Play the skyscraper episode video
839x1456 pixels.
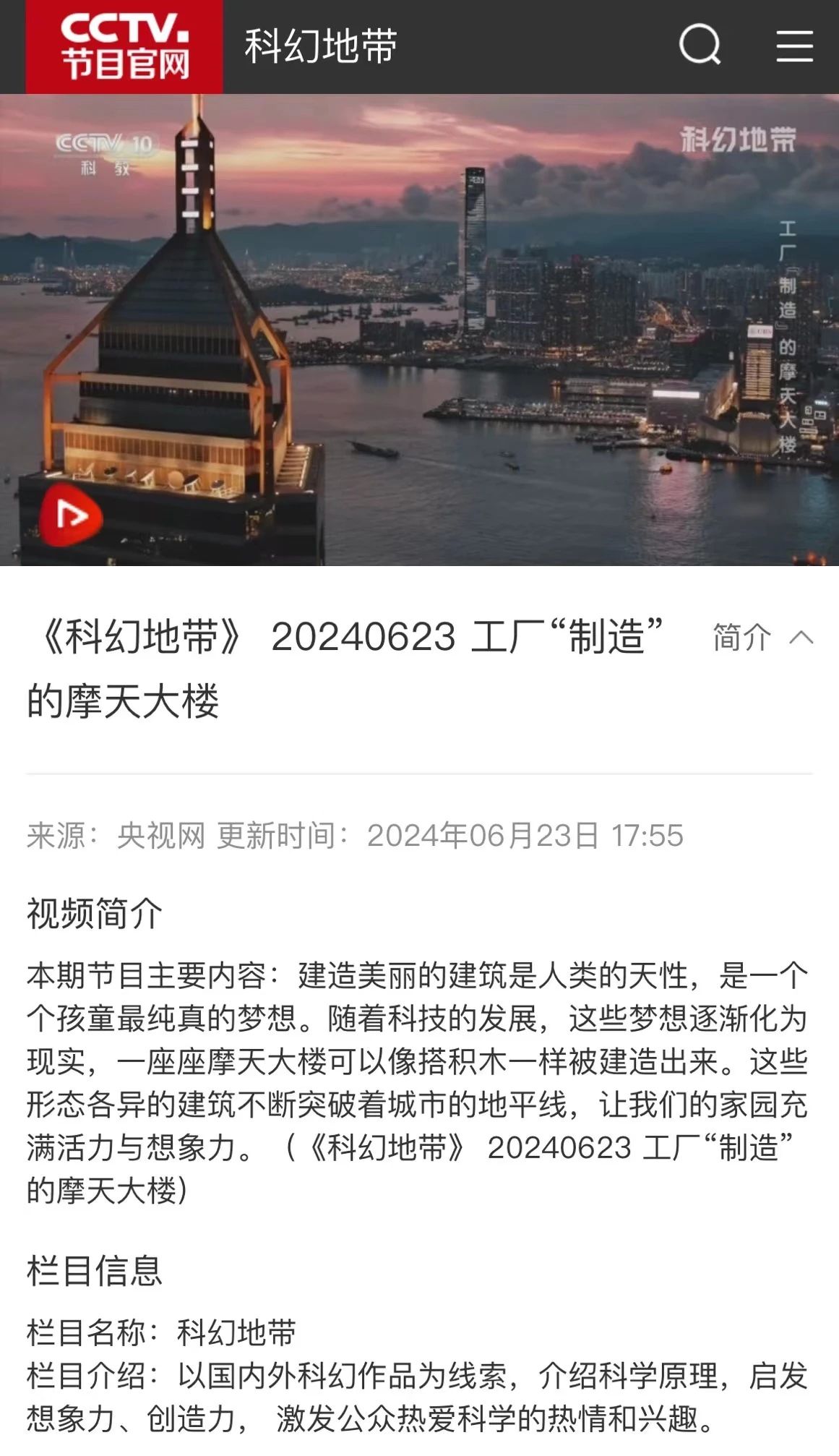click(71, 516)
